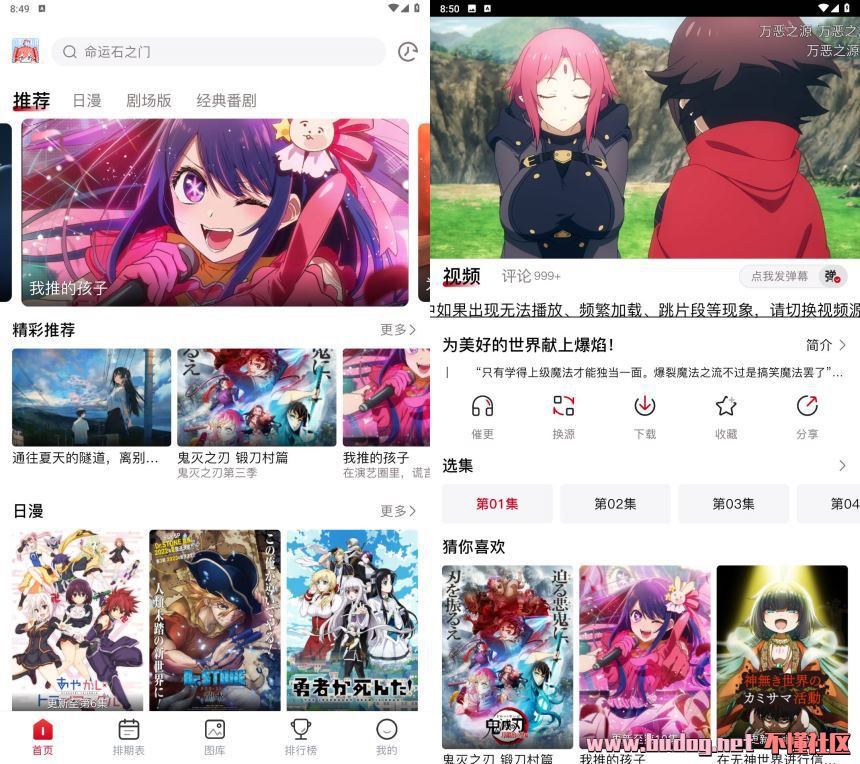Tap 点我发弹幕 to send a danmaku
860x764 pixels.
click(780, 276)
